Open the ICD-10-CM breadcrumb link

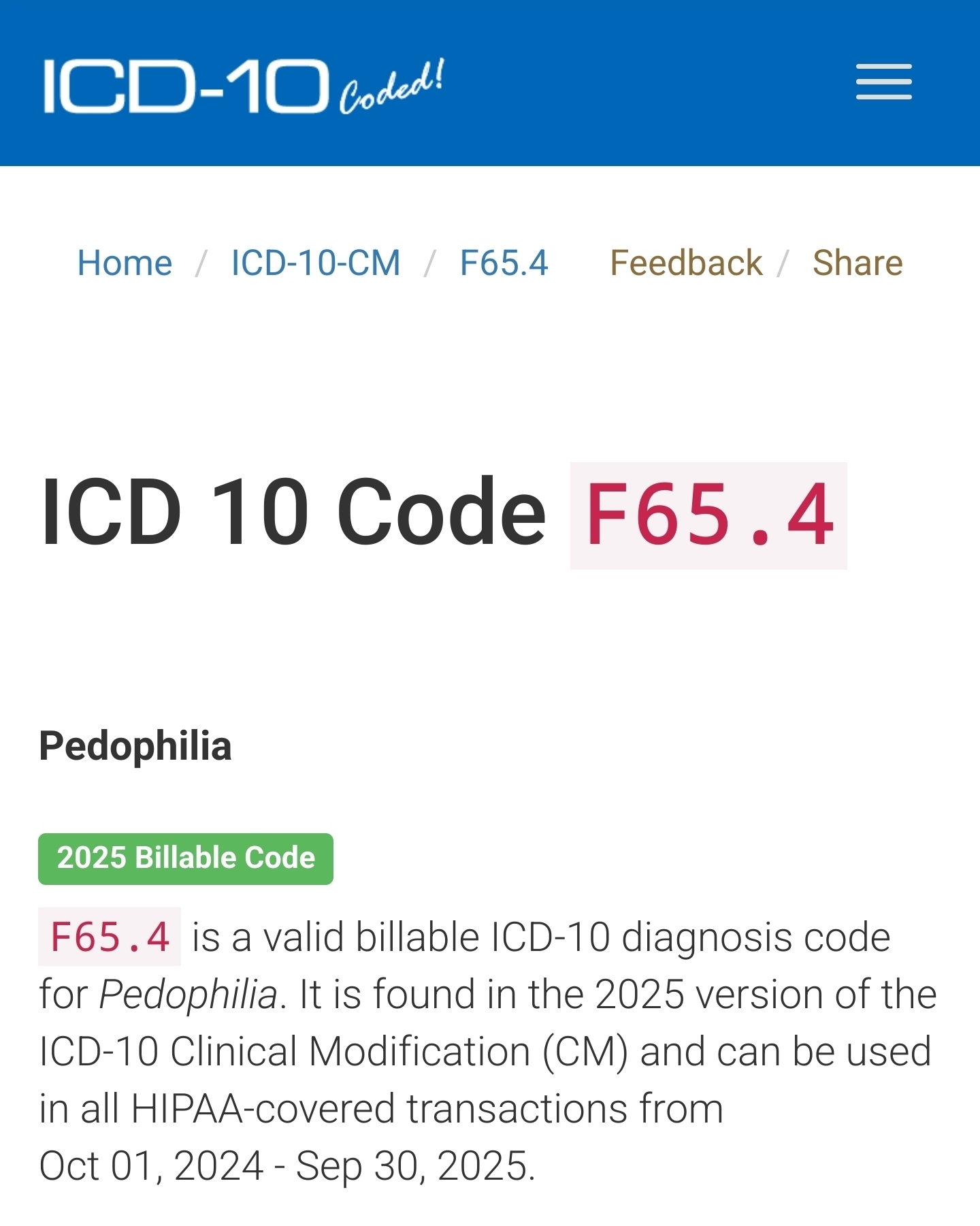316,263
